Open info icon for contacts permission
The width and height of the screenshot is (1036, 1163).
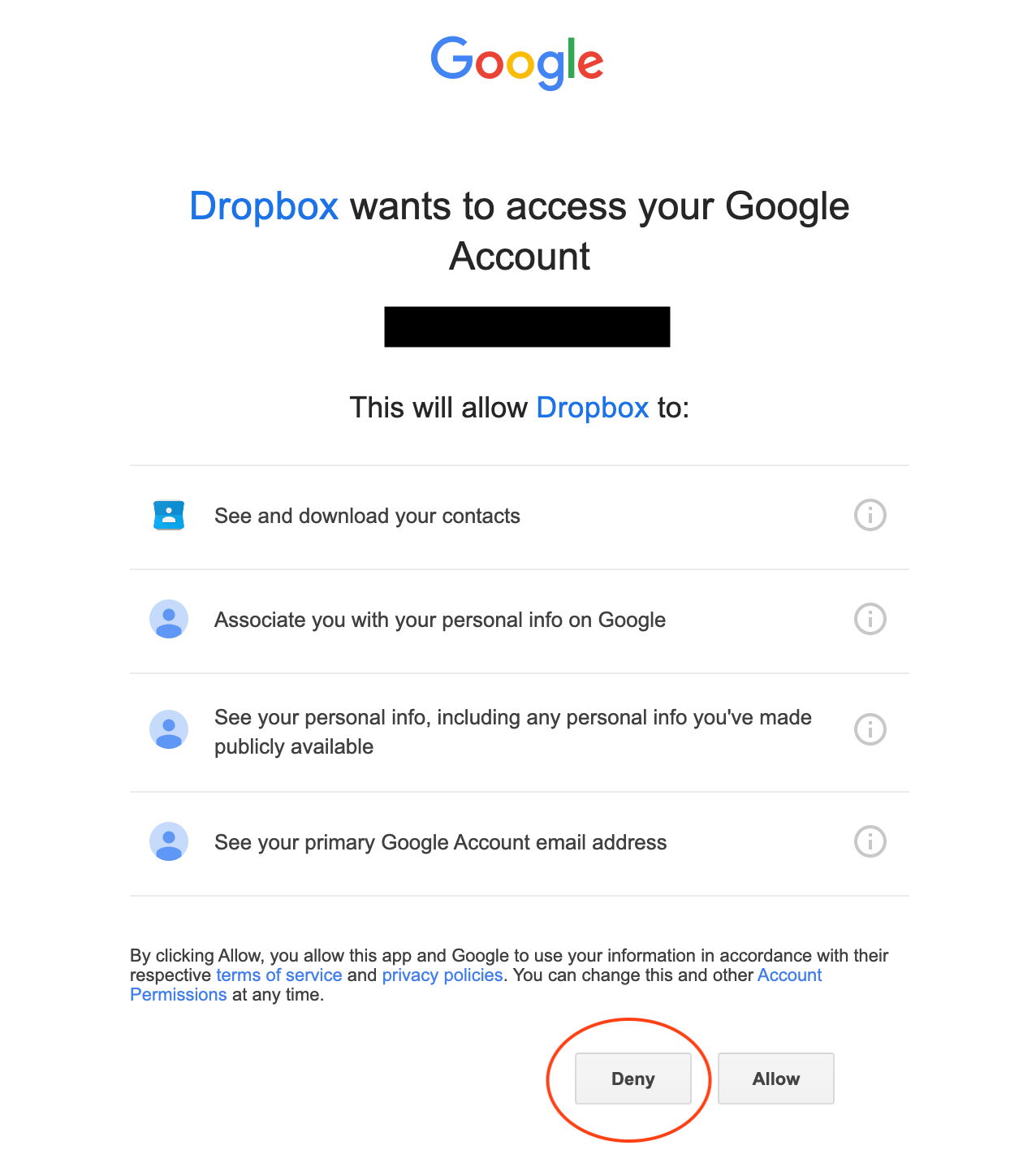coord(870,515)
